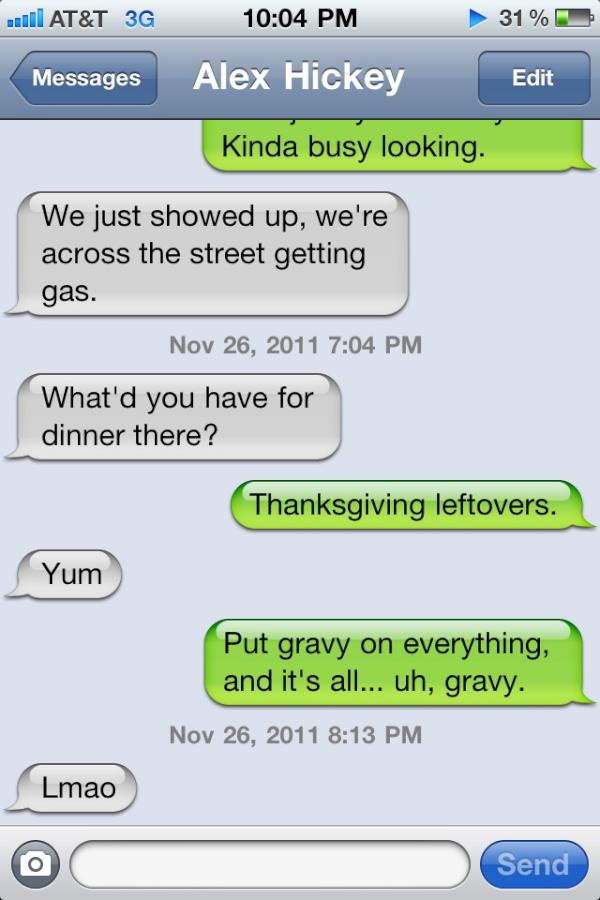Focus the message text field

pyautogui.click(x=270, y=864)
